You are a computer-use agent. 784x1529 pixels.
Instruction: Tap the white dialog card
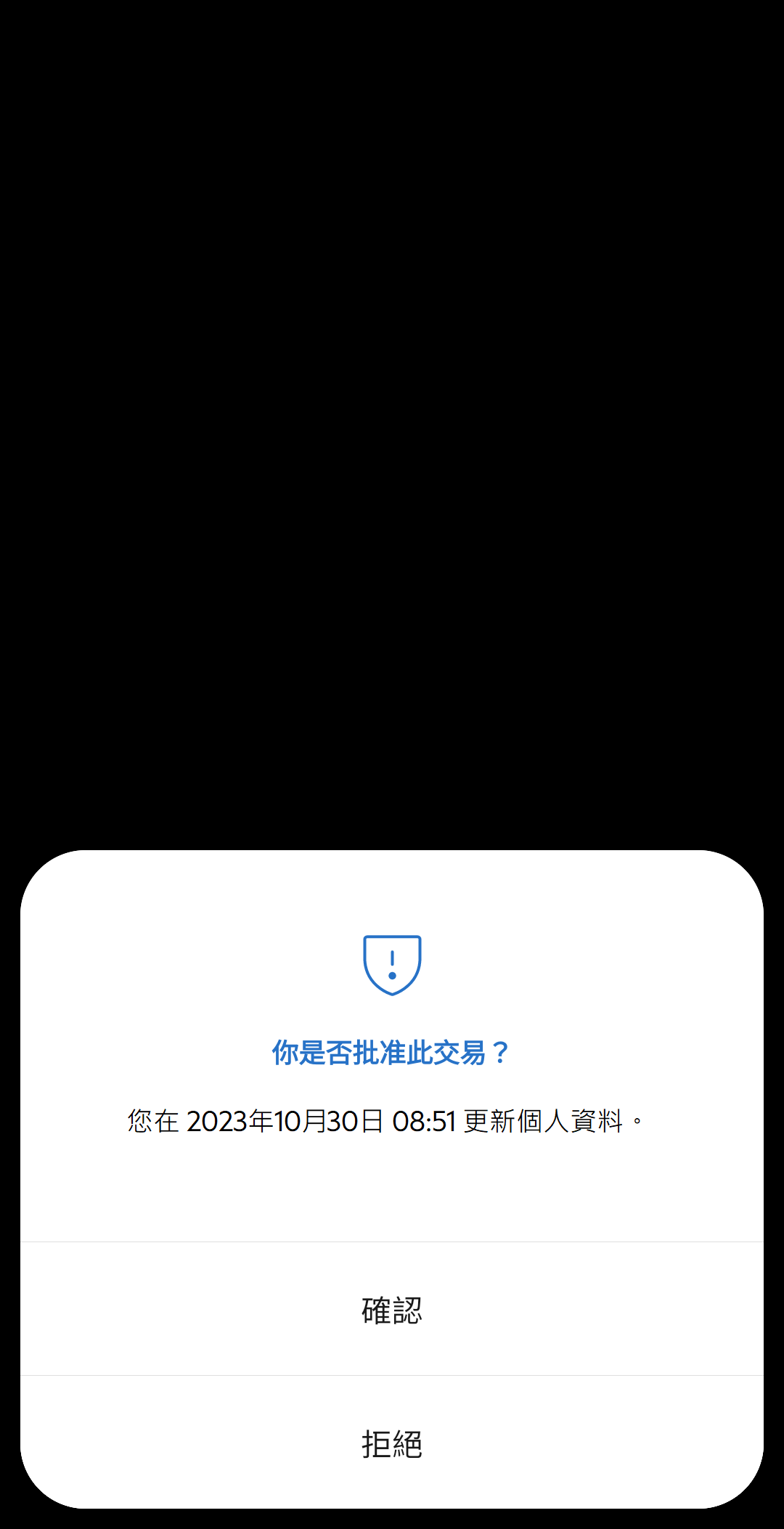coord(392,1176)
